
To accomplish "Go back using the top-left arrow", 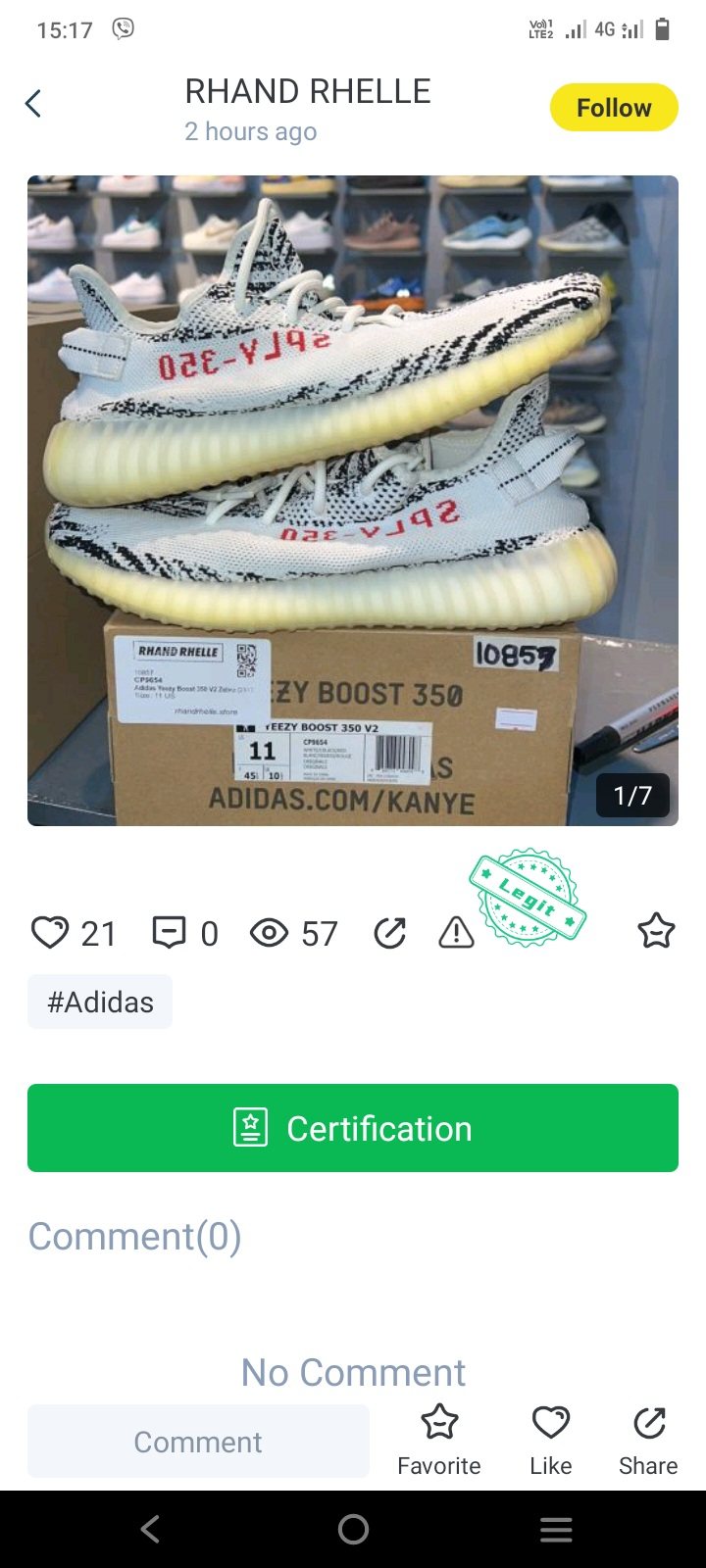I will point(33,103).
